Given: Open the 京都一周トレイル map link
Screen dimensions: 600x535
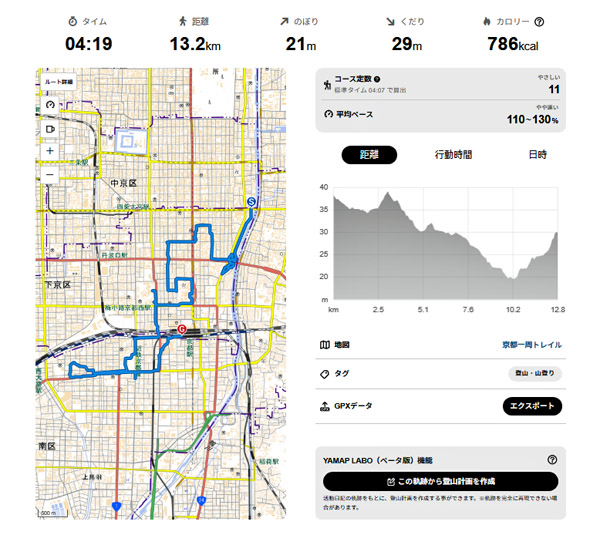Looking at the screenshot, I should (531, 345).
